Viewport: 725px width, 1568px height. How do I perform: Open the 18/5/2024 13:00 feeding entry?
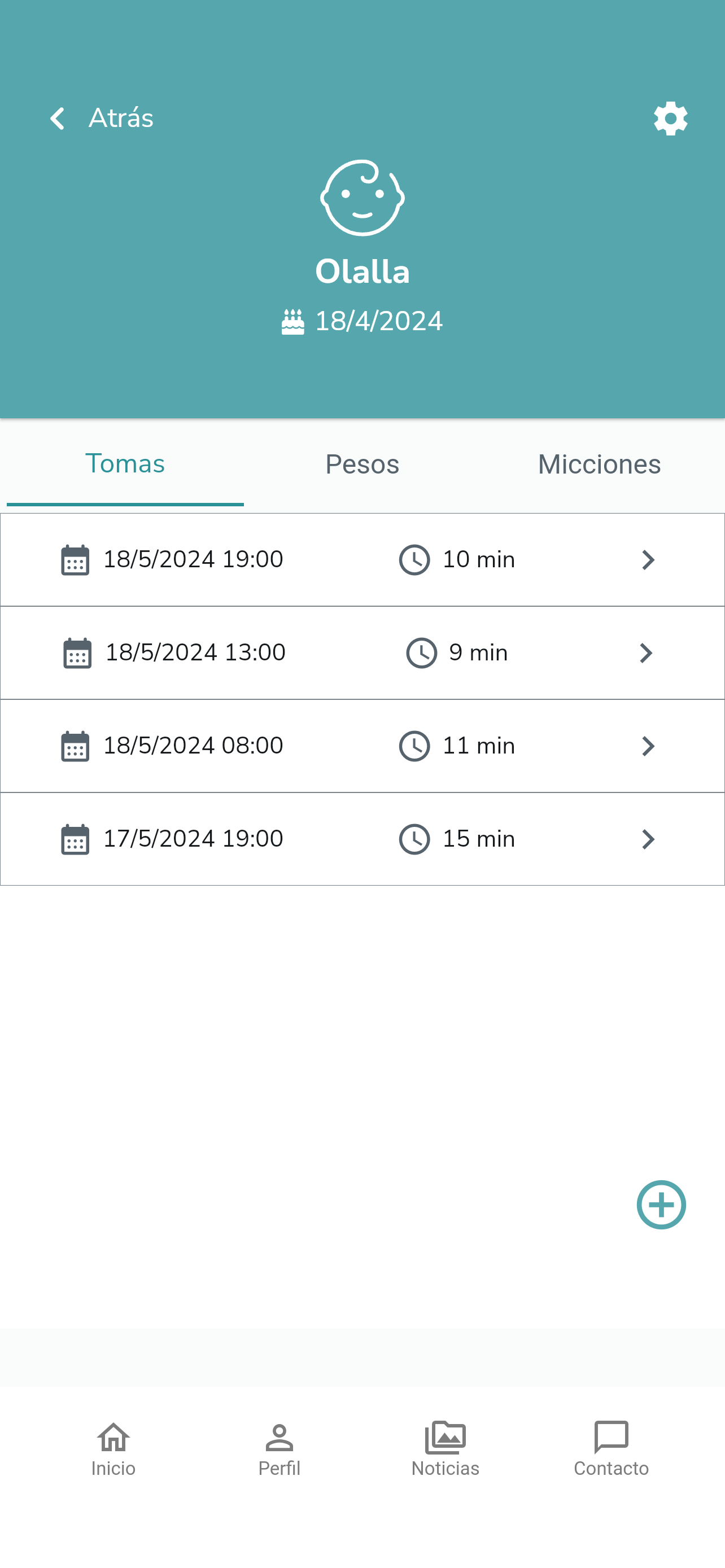coord(362,652)
